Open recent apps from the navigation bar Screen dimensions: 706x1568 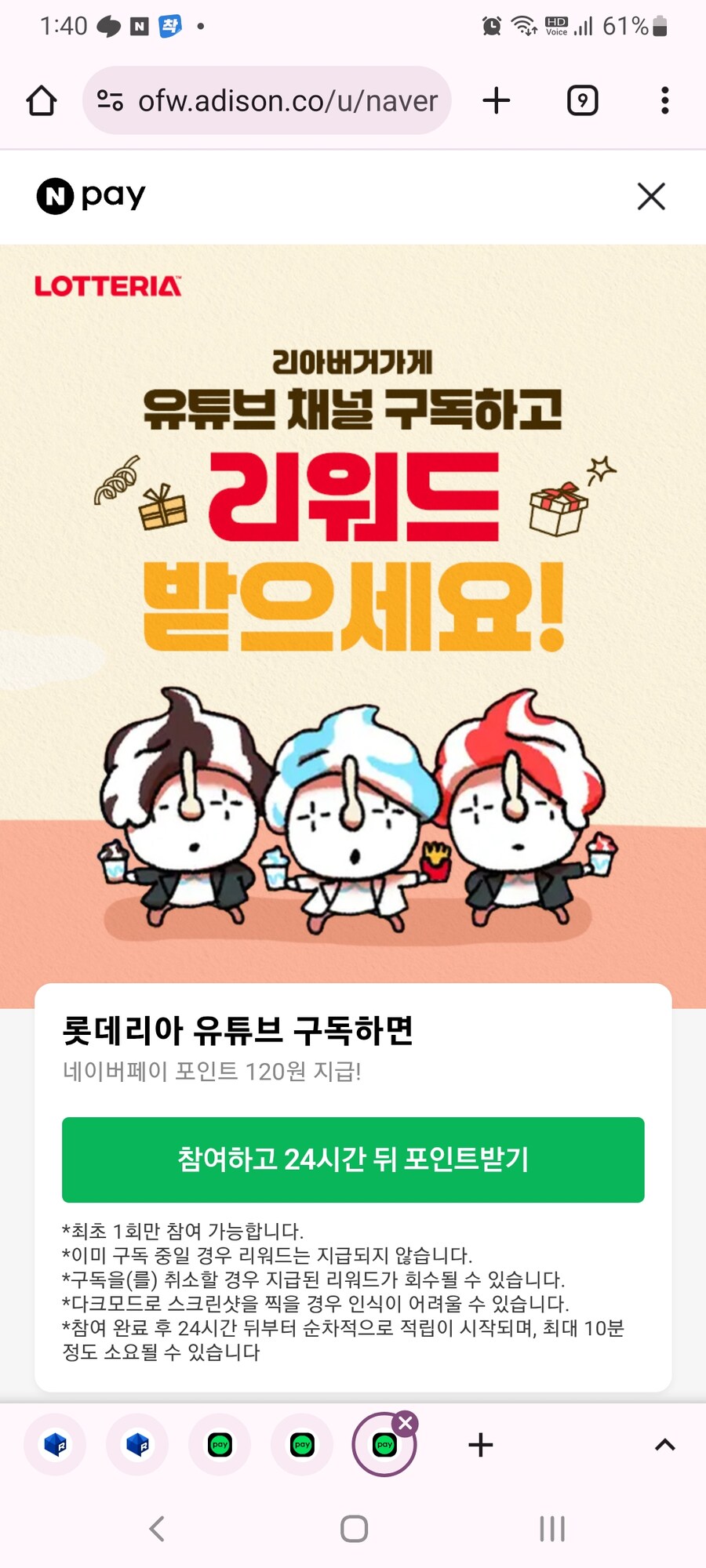[552, 1528]
